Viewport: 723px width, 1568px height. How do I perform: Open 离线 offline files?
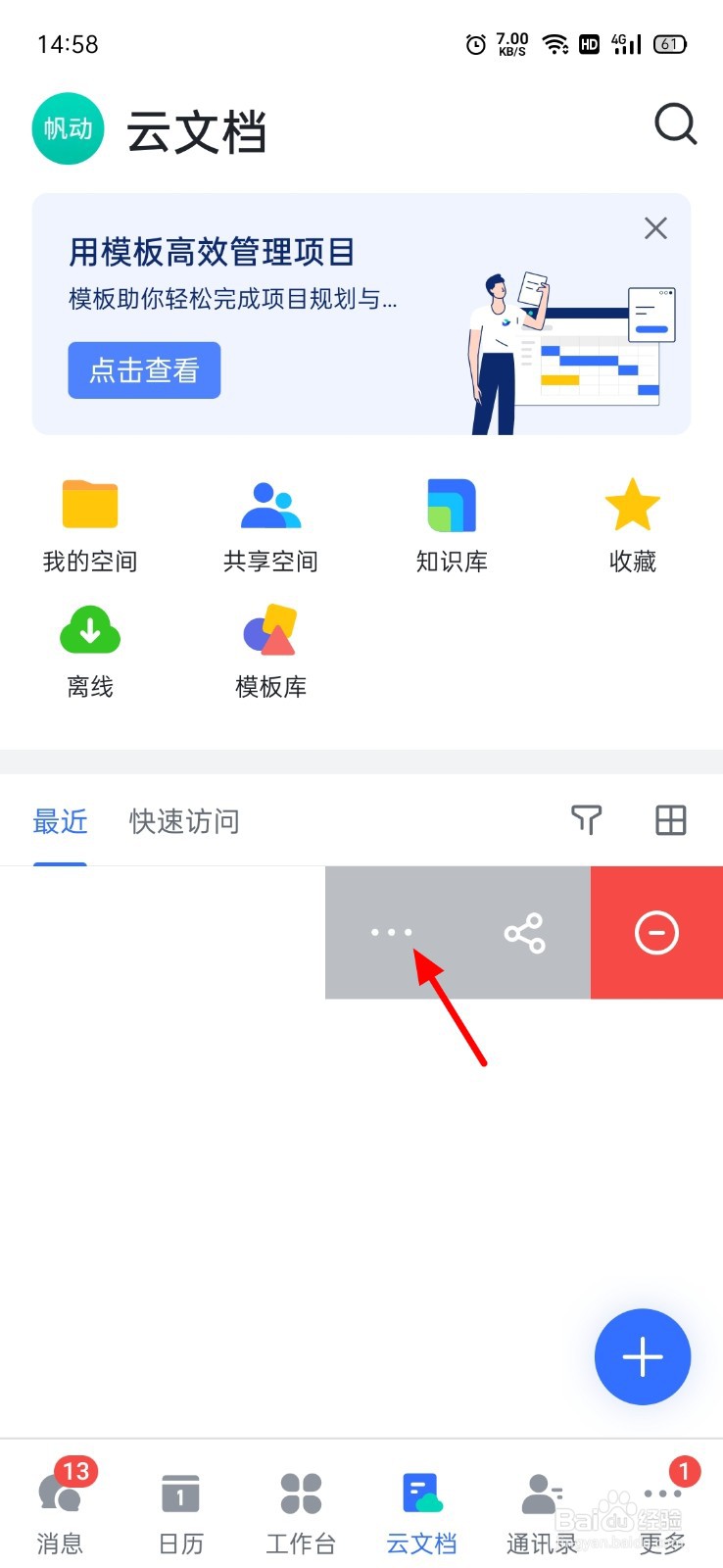[x=89, y=649]
